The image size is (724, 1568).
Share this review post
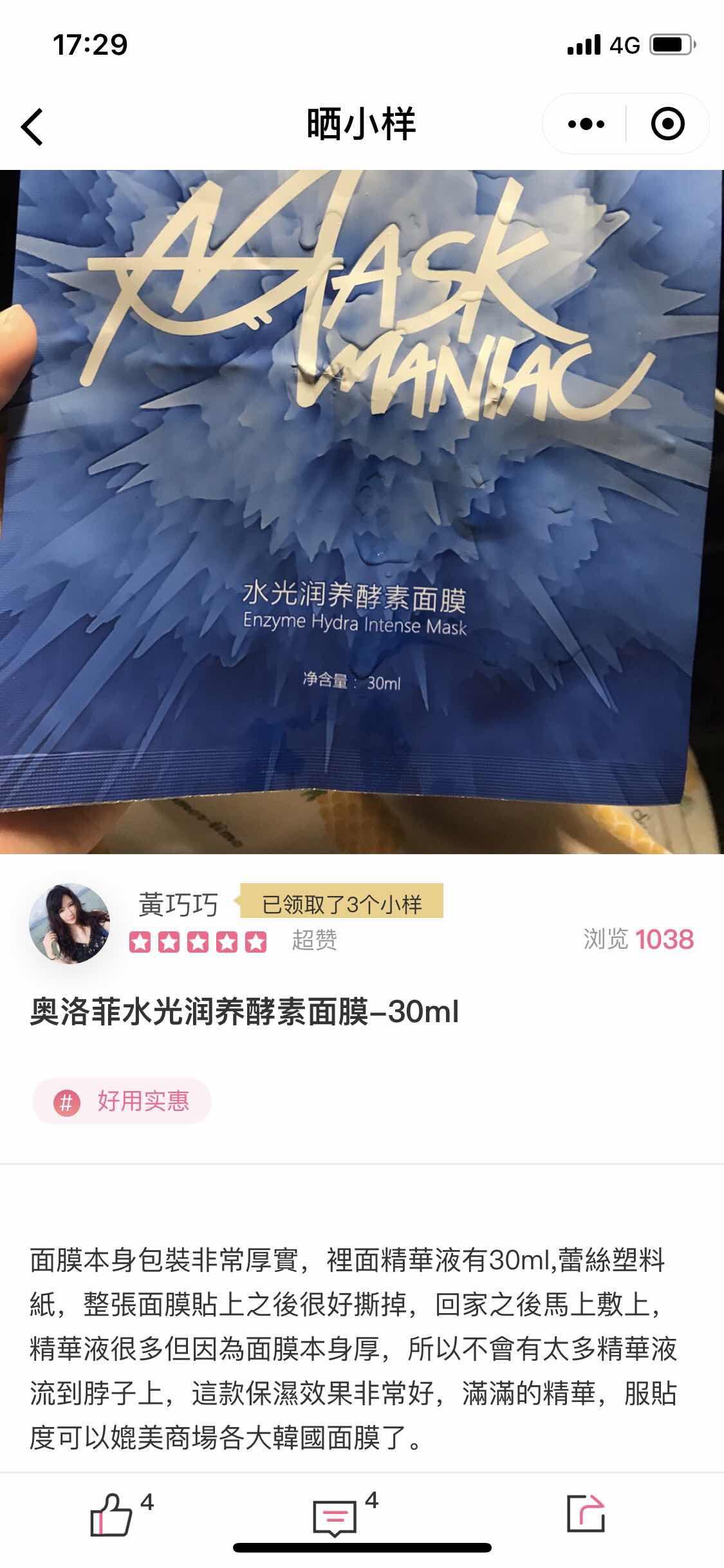pyautogui.click(x=586, y=1513)
